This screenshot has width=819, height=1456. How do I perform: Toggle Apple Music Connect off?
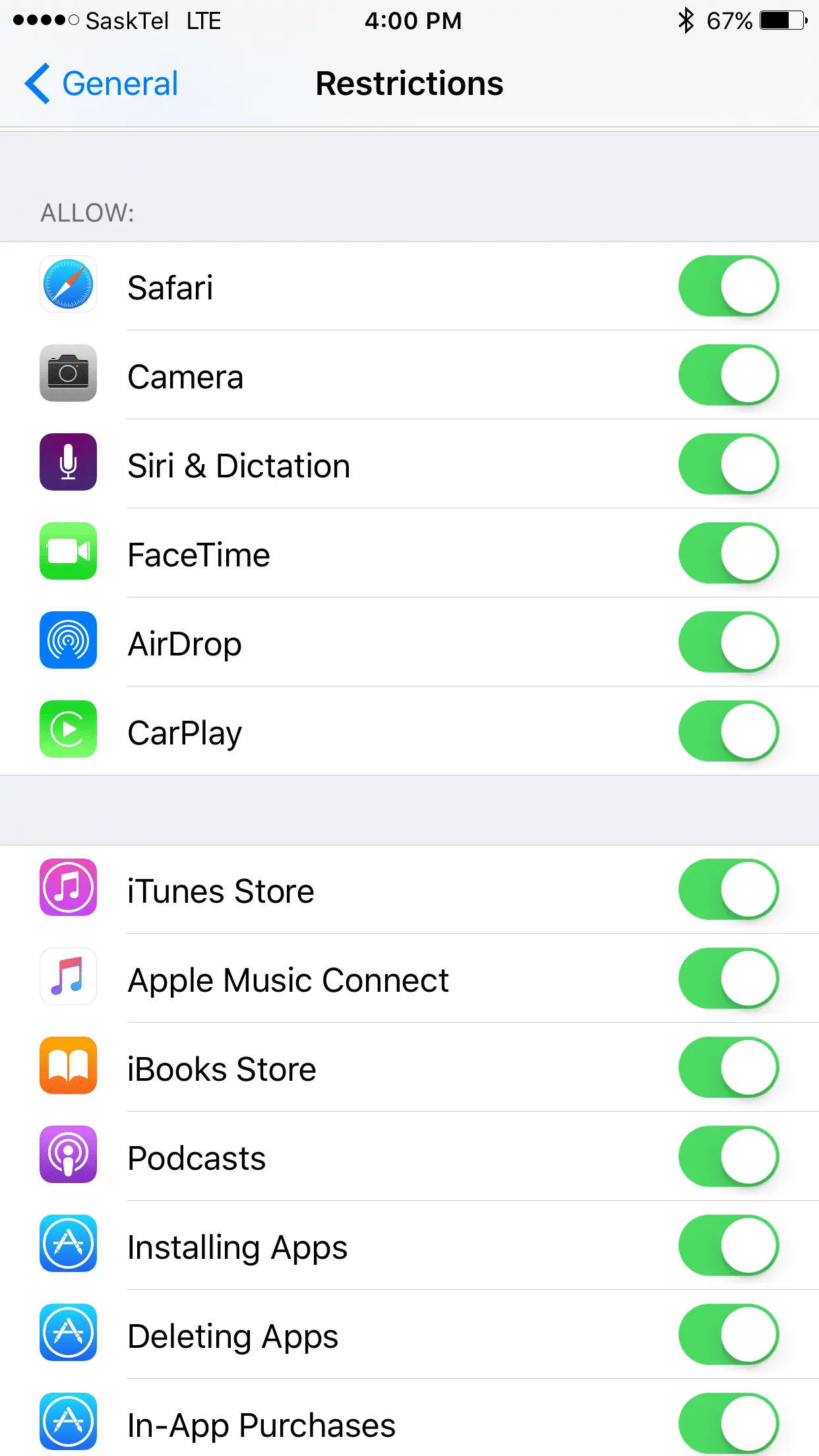click(x=728, y=979)
